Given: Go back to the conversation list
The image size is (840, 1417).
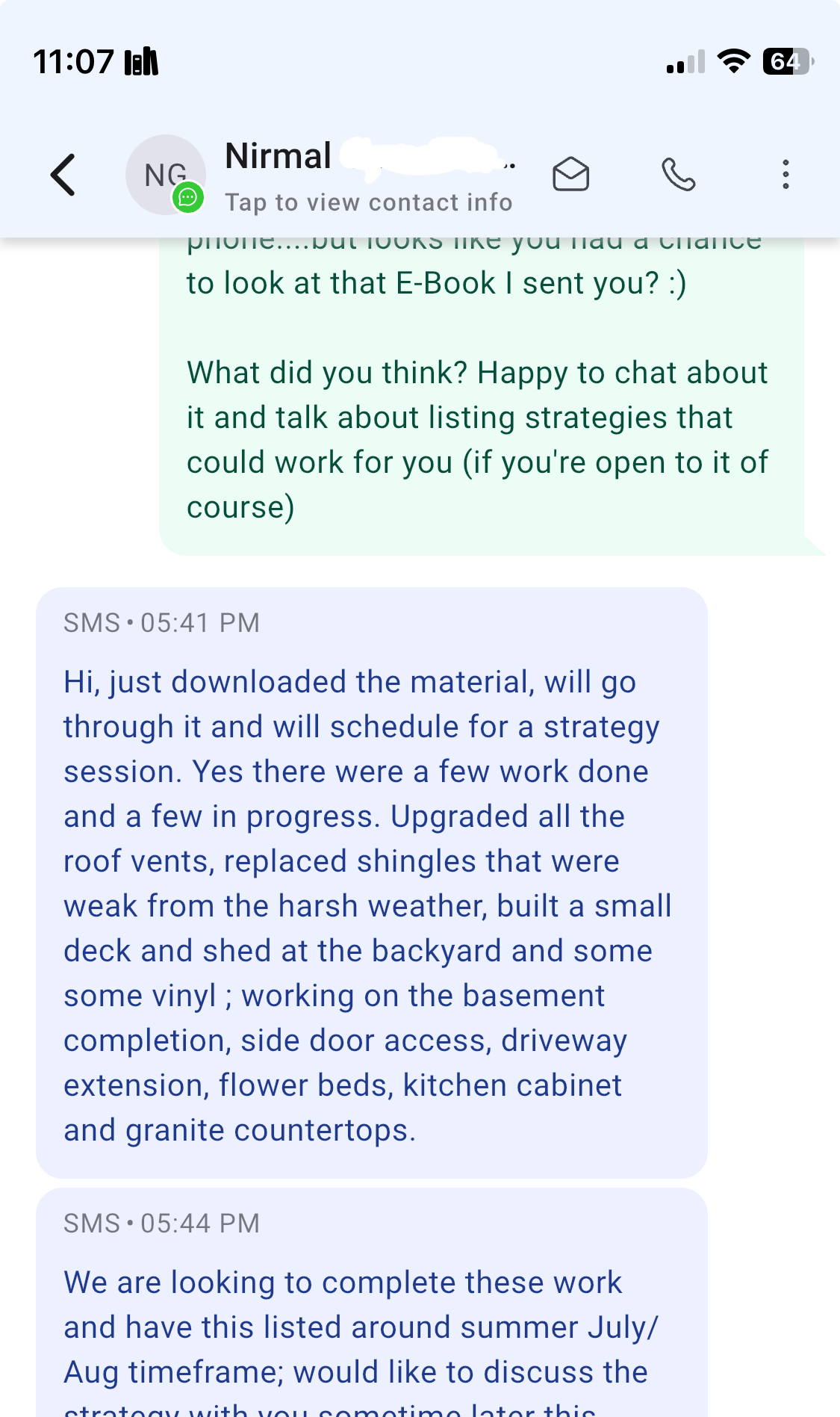Looking at the screenshot, I should pyautogui.click(x=63, y=175).
